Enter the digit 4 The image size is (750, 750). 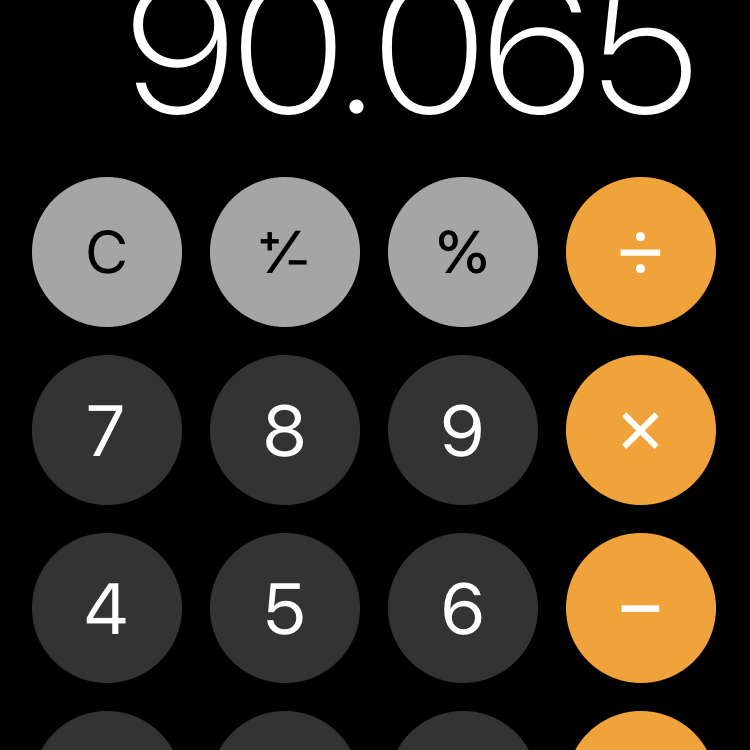pyautogui.click(x=107, y=608)
